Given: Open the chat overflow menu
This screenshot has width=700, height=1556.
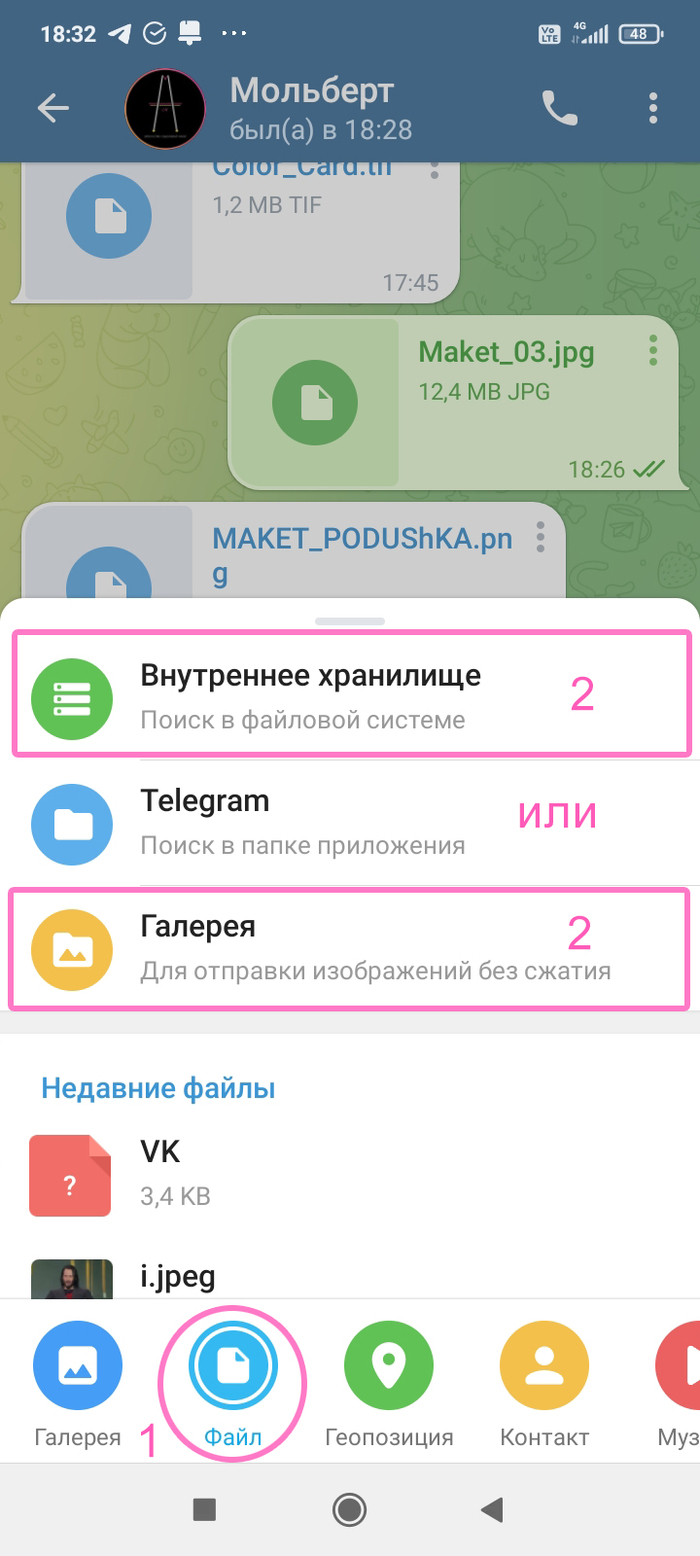Looking at the screenshot, I should [653, 108].
